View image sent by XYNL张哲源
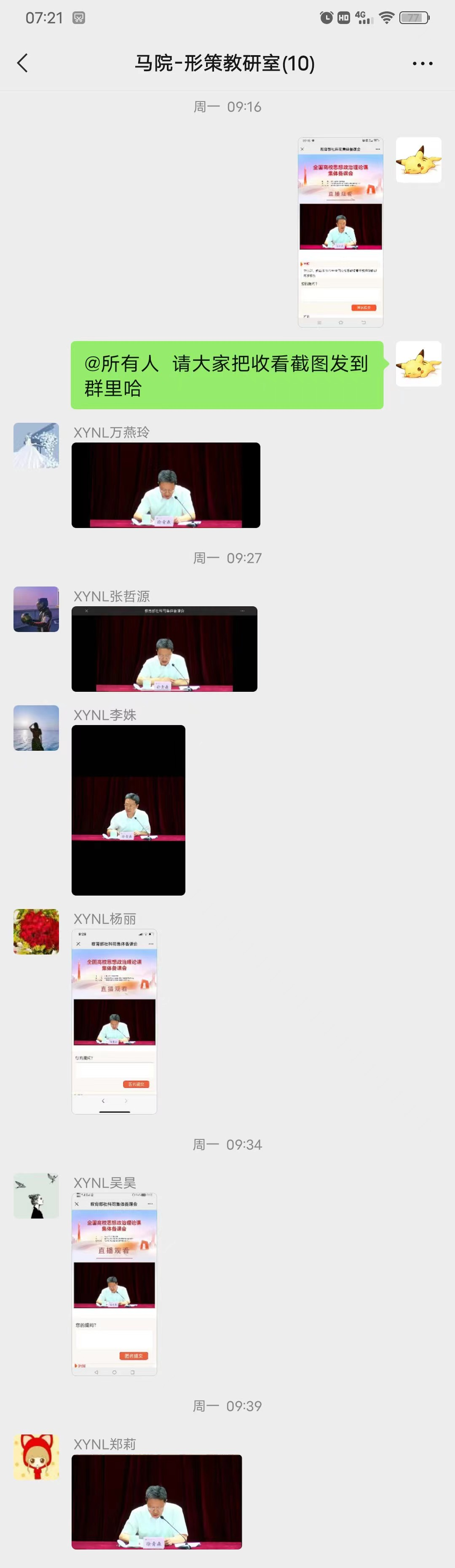The width and height of the screenshot is (455, 1568). (x=164, y=649)
